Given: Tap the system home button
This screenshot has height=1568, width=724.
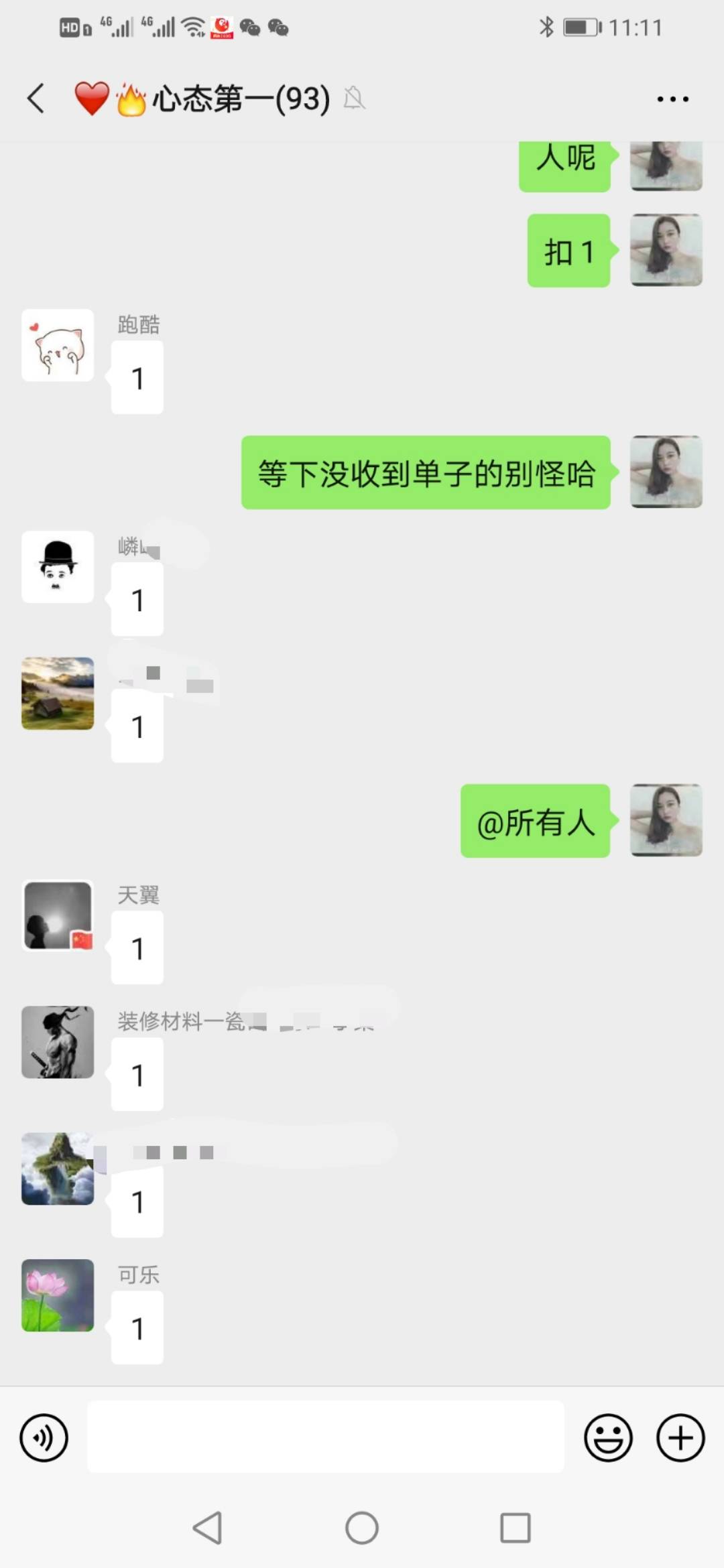Looking at the screenshot, I should point(362,1528).
